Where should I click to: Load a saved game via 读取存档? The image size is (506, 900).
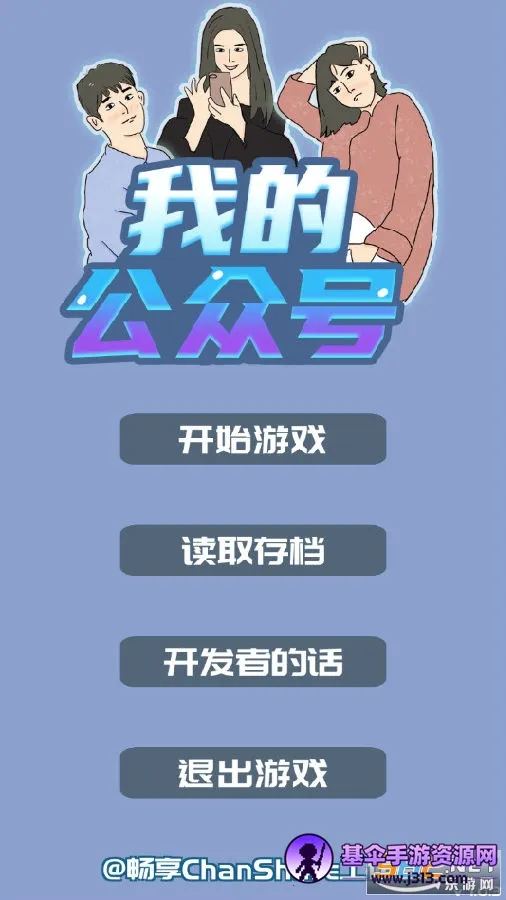252,550
